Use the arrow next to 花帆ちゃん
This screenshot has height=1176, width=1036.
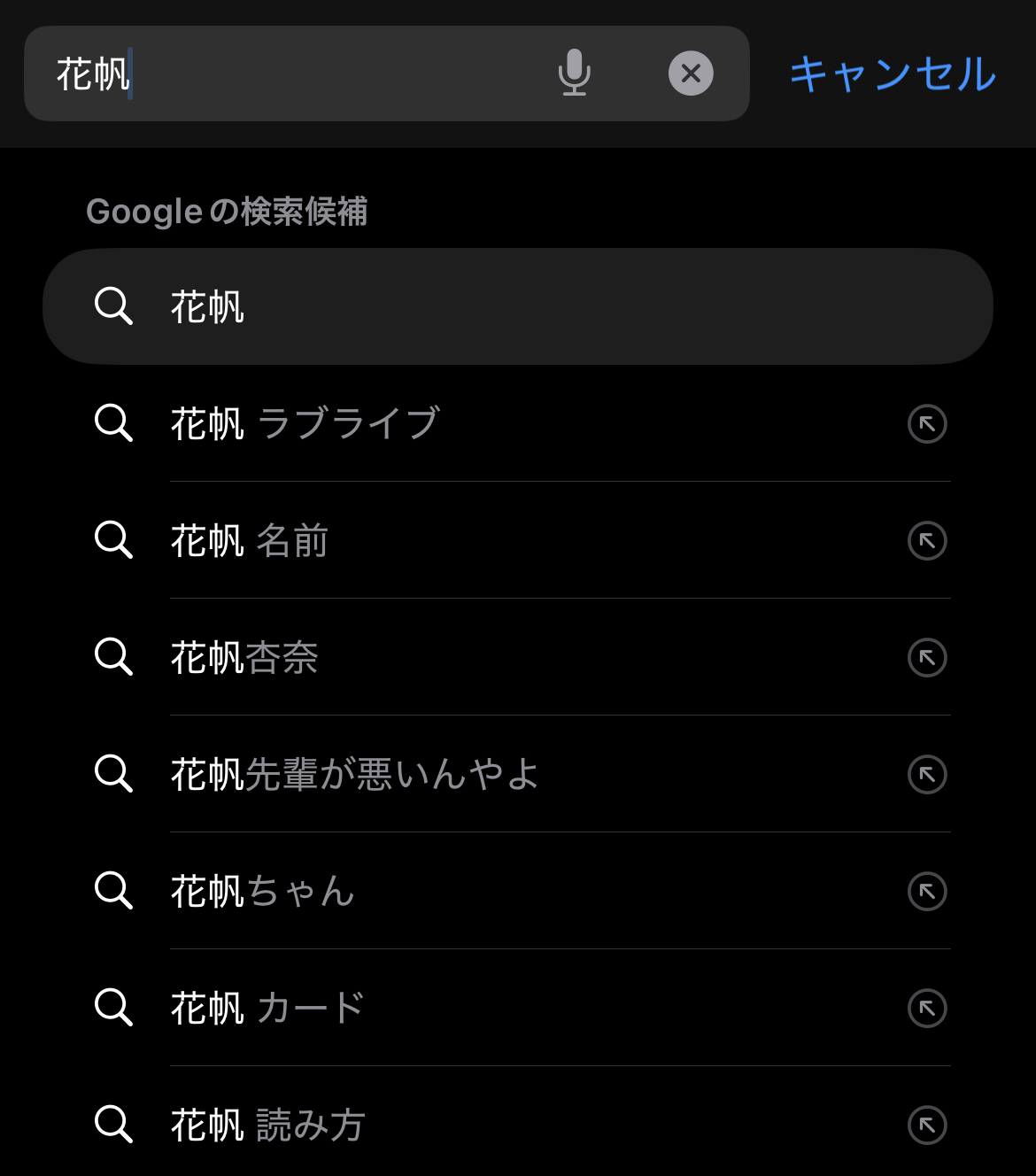(927, 891)
